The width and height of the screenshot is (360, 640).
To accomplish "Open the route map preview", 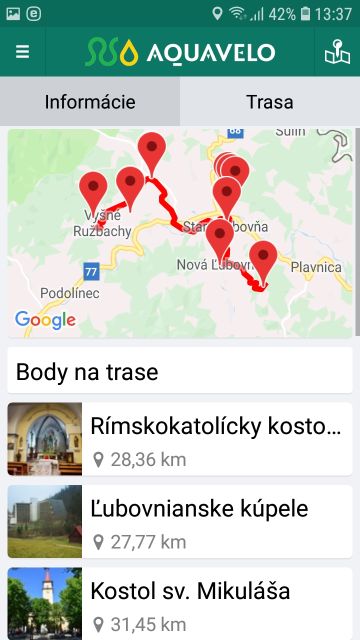I will (x=180, y=233).
